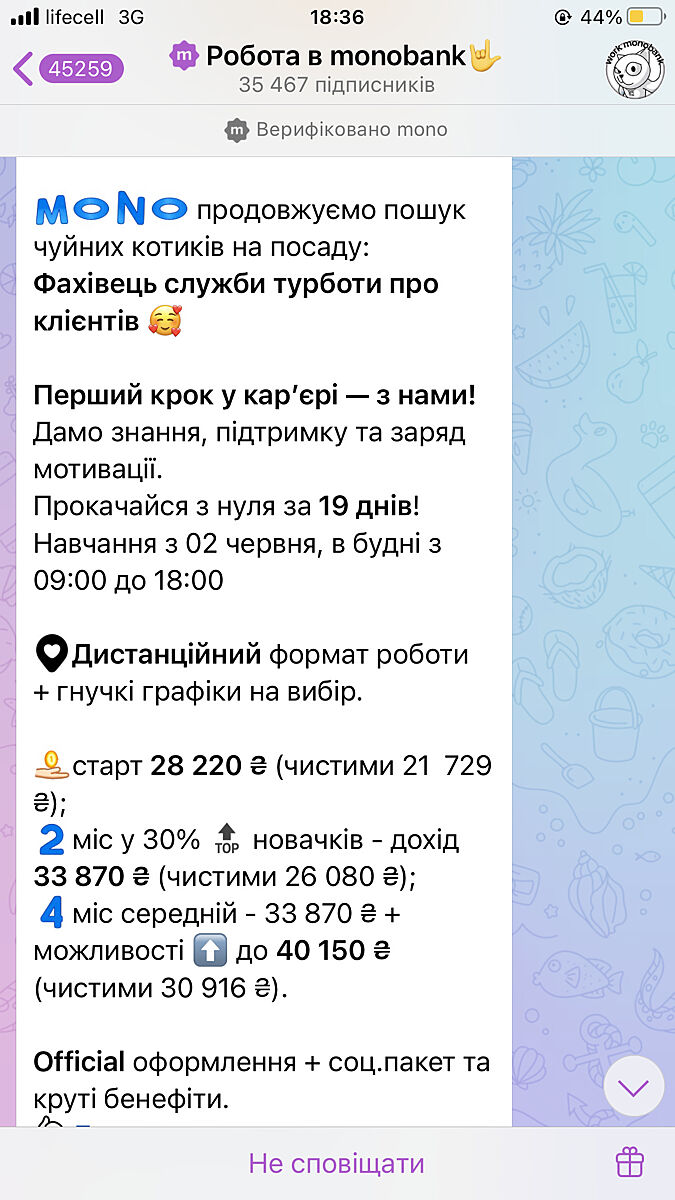Jump to the latest message with the down arrow
The width and height of the screenshot is (675, 1200).
click(x=633, y=1087)
